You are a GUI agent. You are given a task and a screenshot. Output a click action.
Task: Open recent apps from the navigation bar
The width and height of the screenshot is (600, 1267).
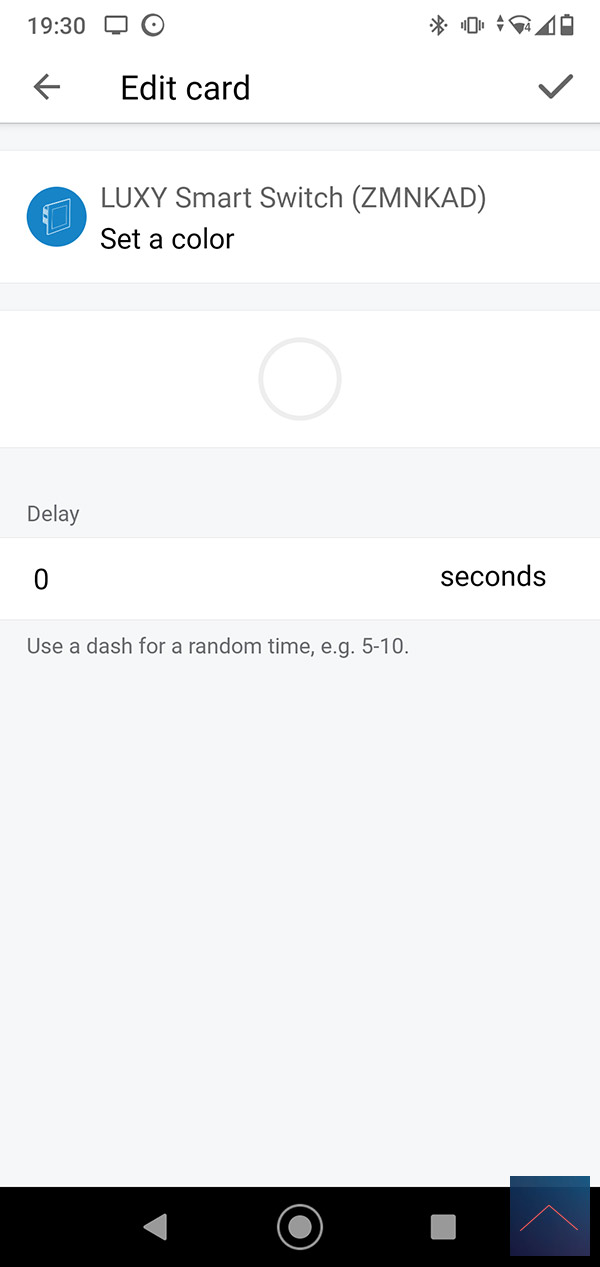click(443, 1227)
